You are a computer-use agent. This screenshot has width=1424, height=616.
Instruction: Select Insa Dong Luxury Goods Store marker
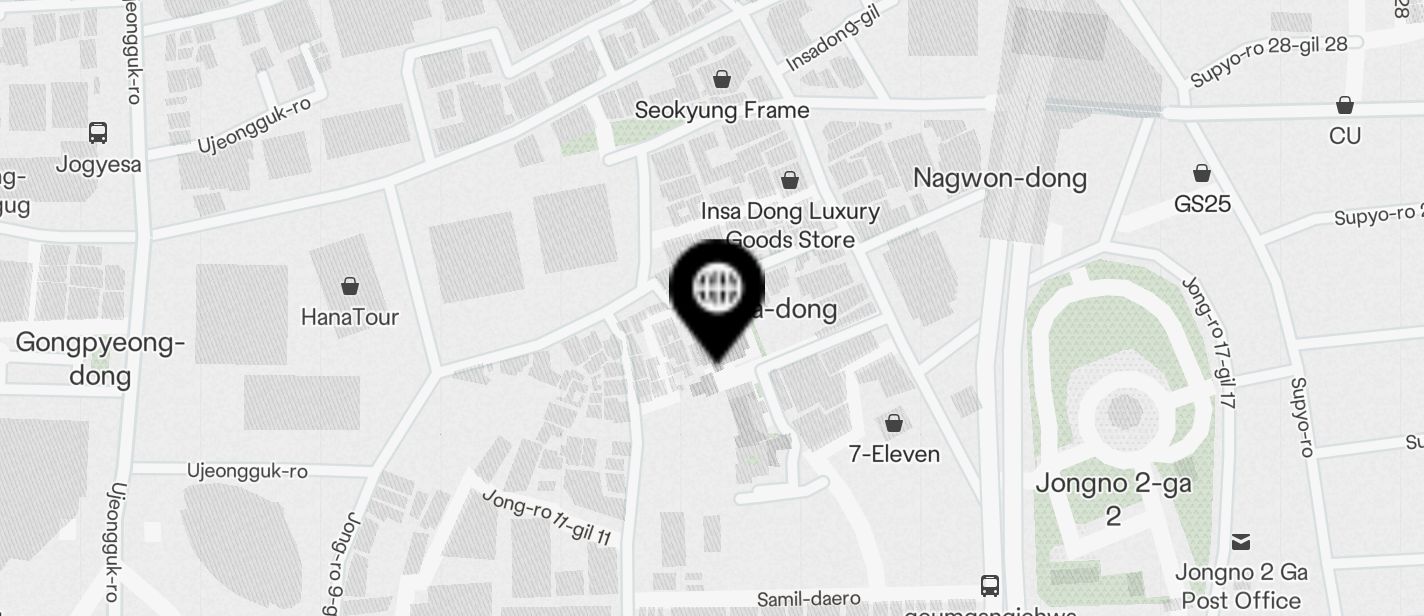790,181
